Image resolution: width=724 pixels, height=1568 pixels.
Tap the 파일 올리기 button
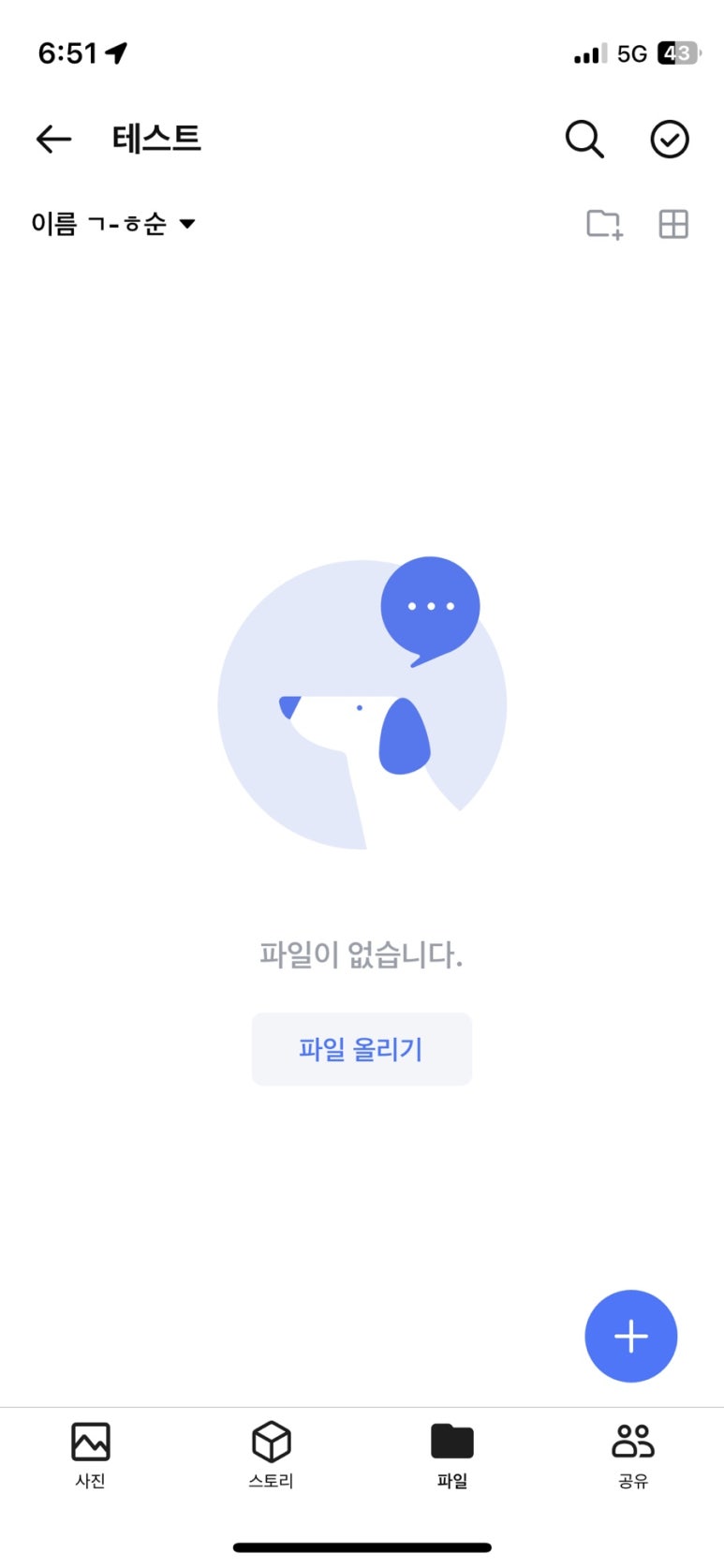tap(362, 1049)
